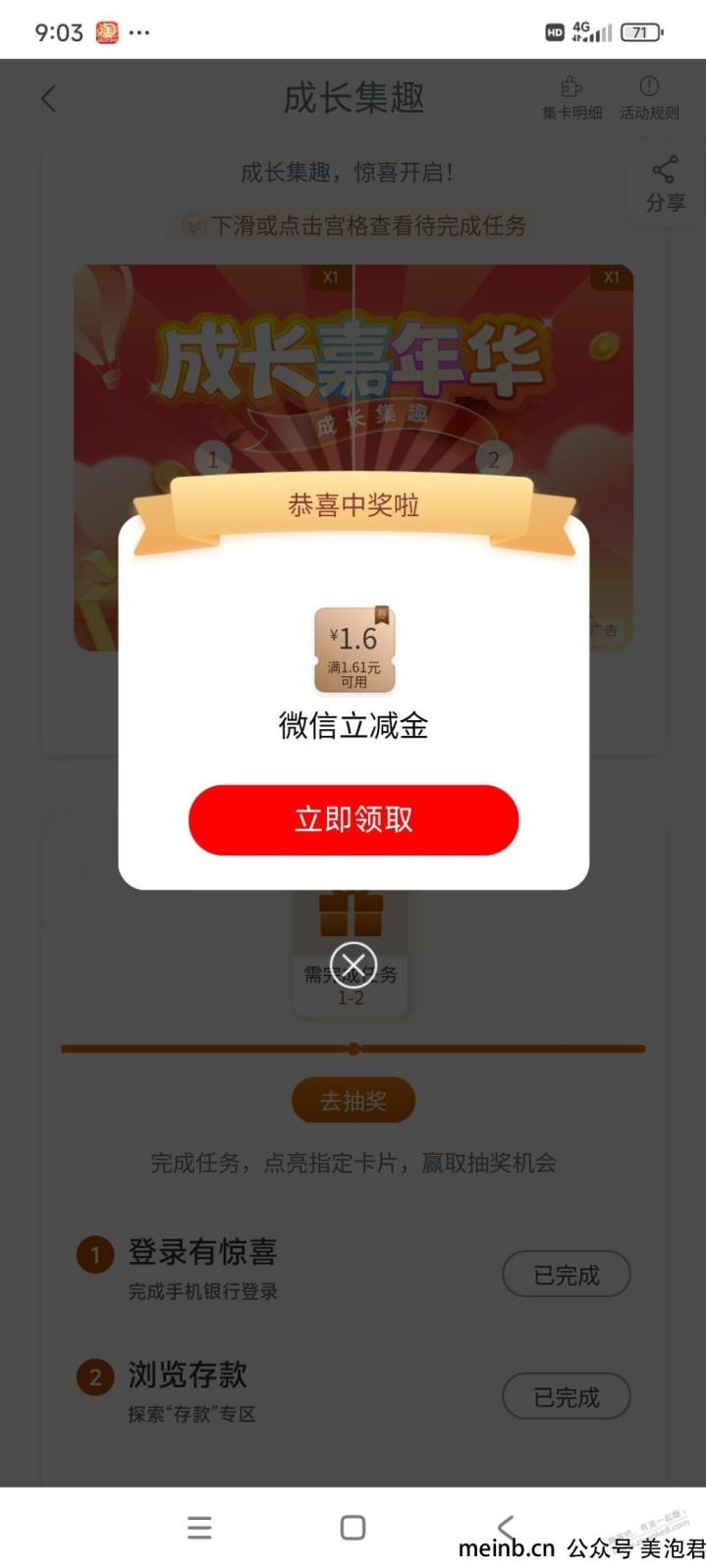Open 集卡明细 card details

coord(571,98)
